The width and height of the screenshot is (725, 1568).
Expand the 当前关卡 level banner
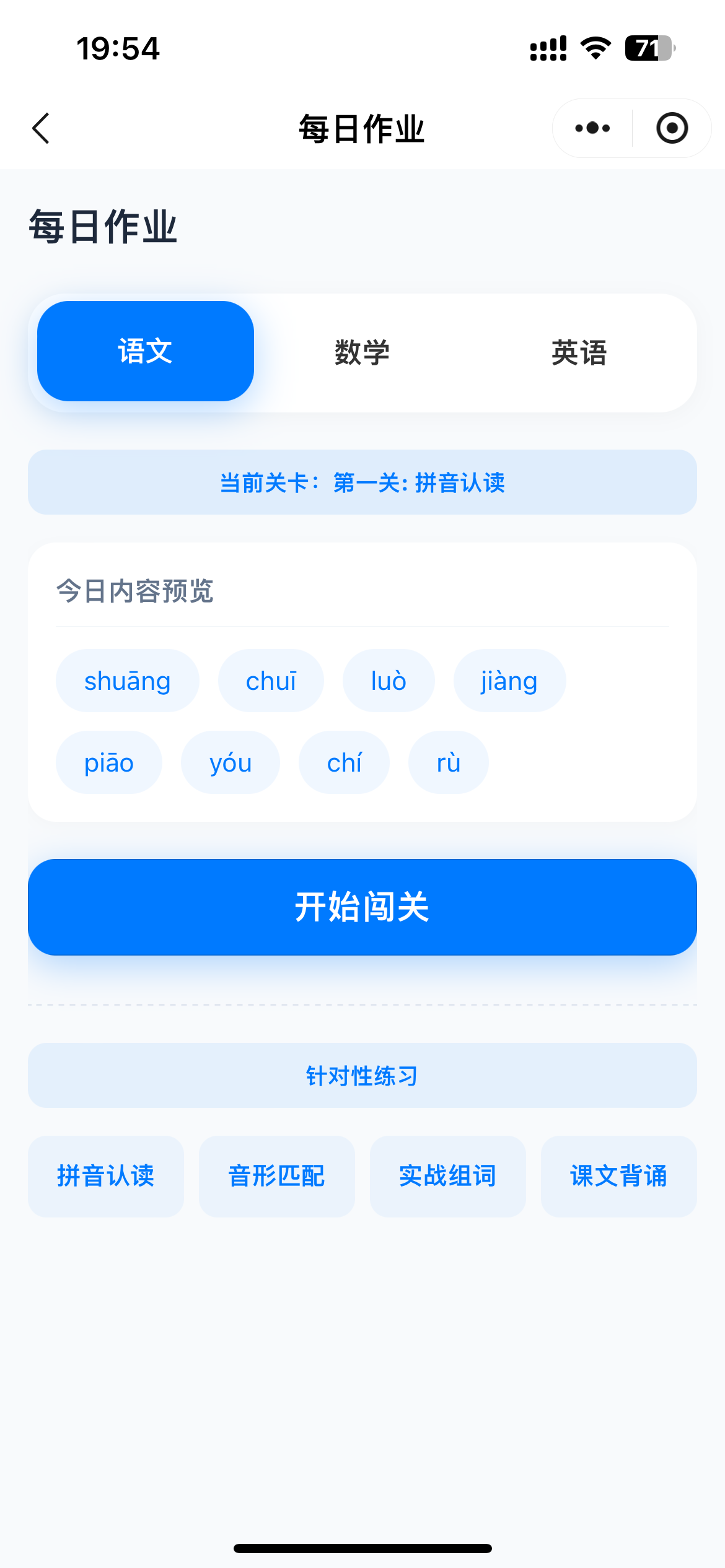362,482
